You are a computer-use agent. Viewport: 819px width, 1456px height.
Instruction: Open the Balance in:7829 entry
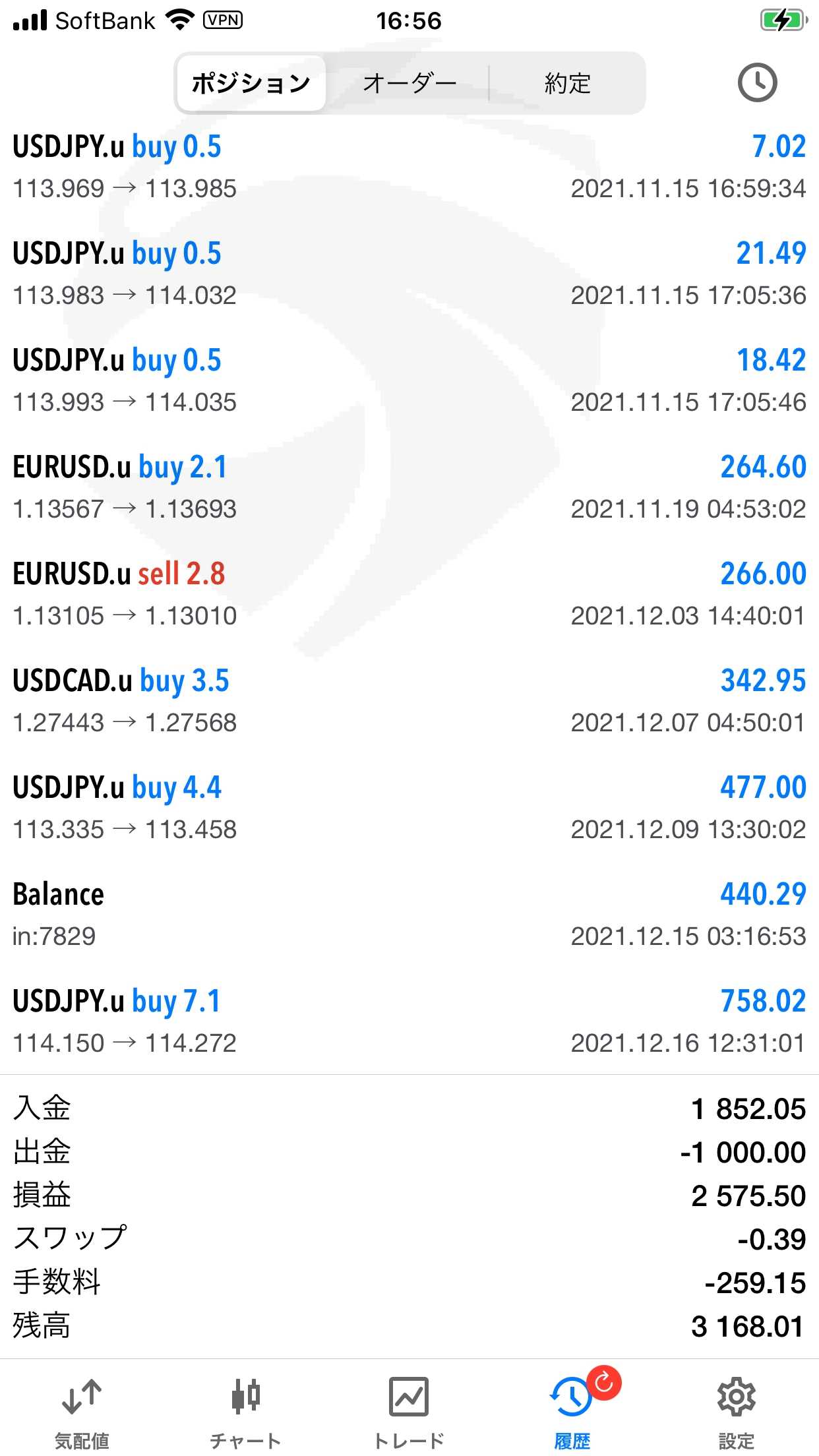click(x=409, y=914)
